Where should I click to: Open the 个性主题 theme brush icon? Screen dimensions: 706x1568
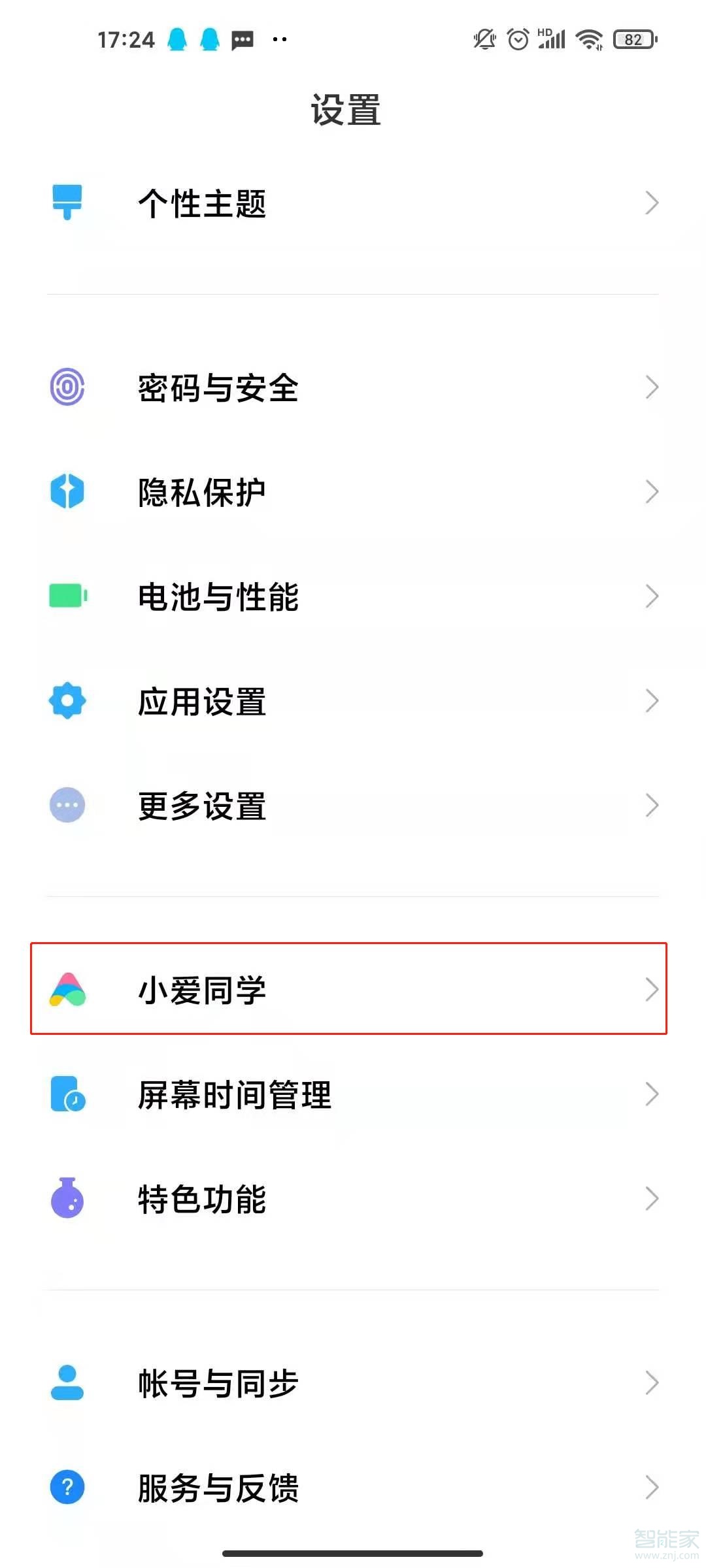tap(66, 203)
